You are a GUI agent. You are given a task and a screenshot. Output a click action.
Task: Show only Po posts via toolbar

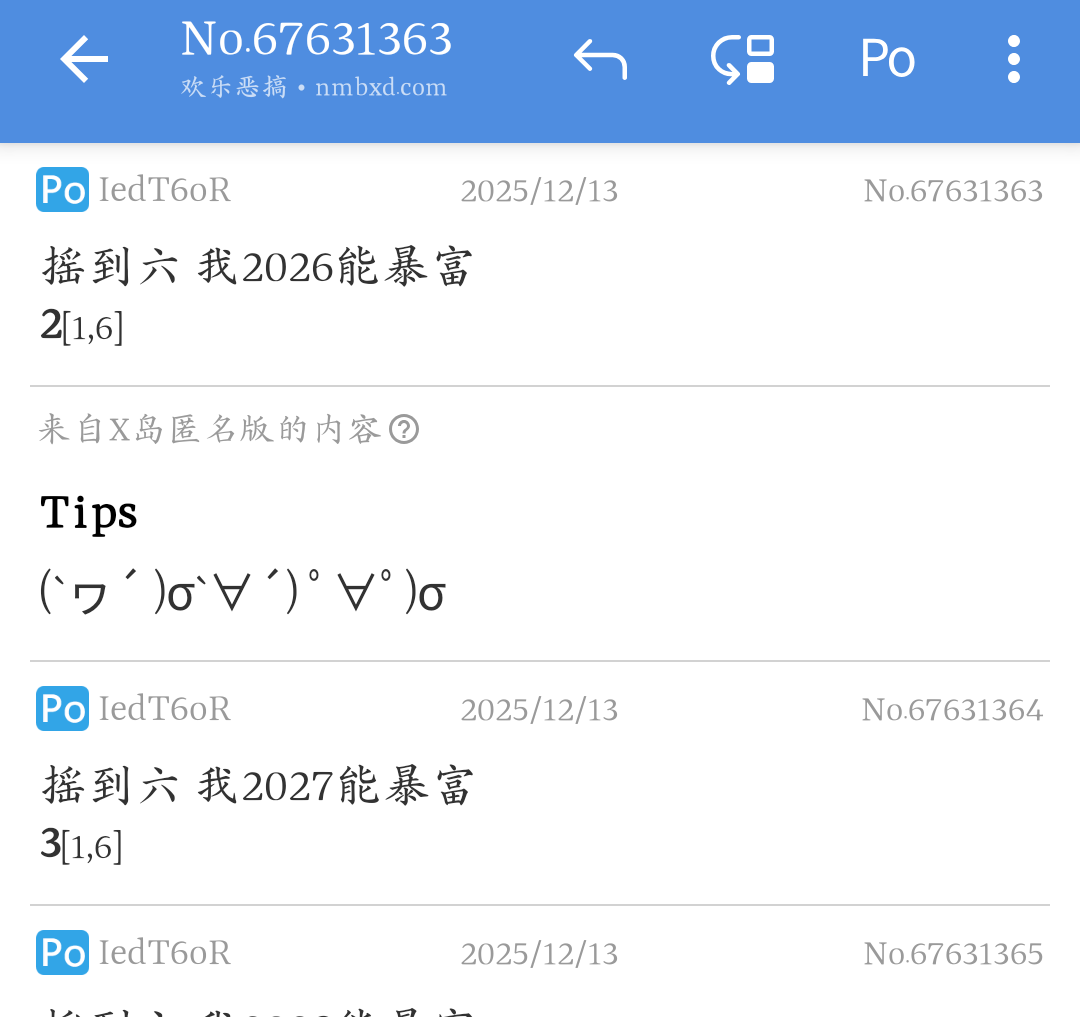click(x=887, y=60)
